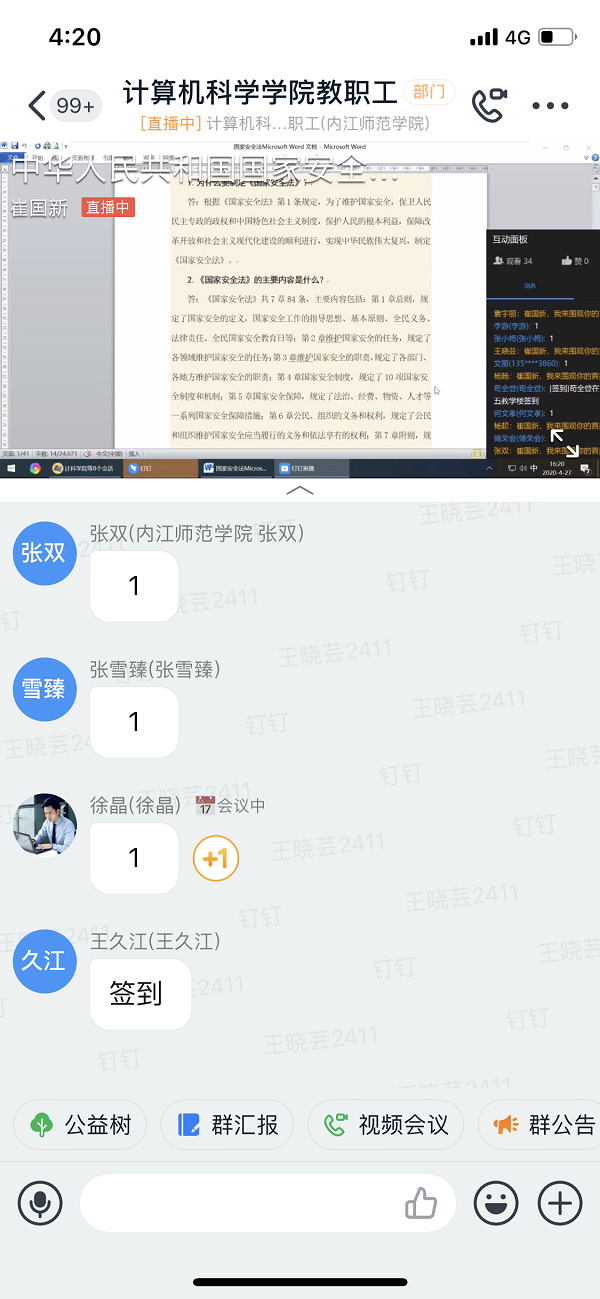Viewport: 600px width, 1299px height.
Task: Open 张雪臻's avatar profile
Action: 45,689
